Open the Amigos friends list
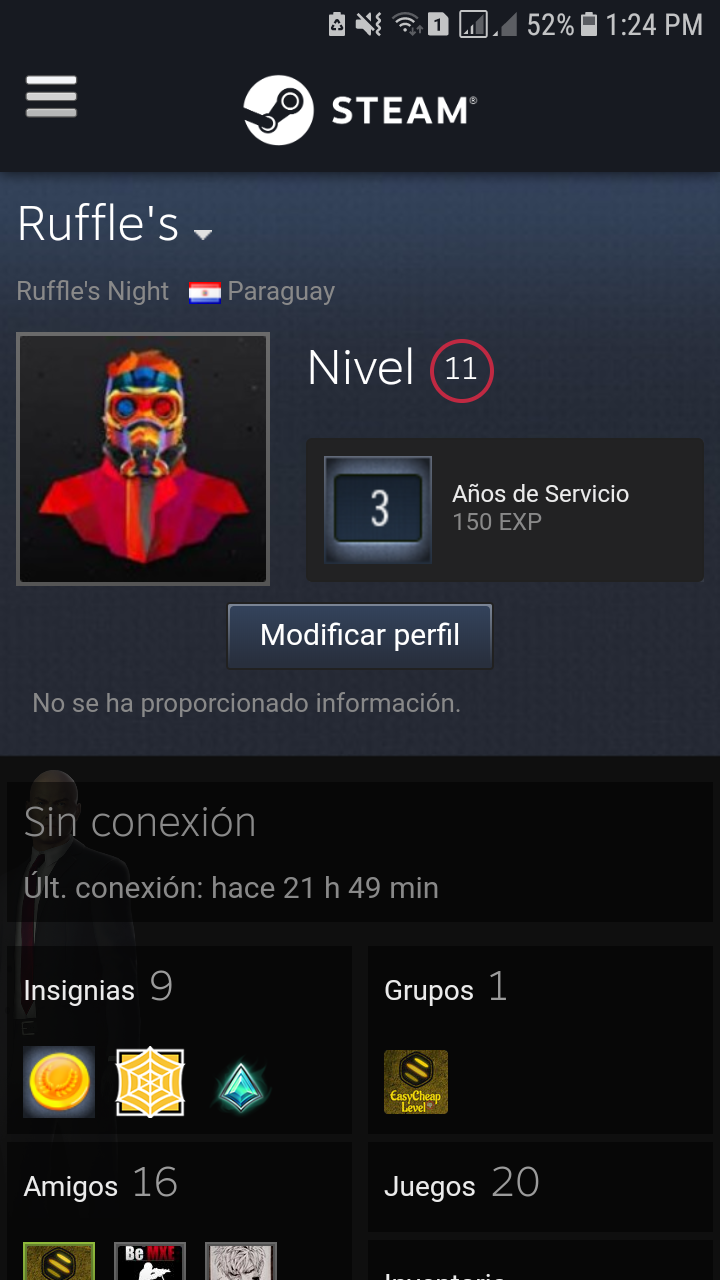The width and height of the screenshot is (720, 1280). tap(100, 1185)
